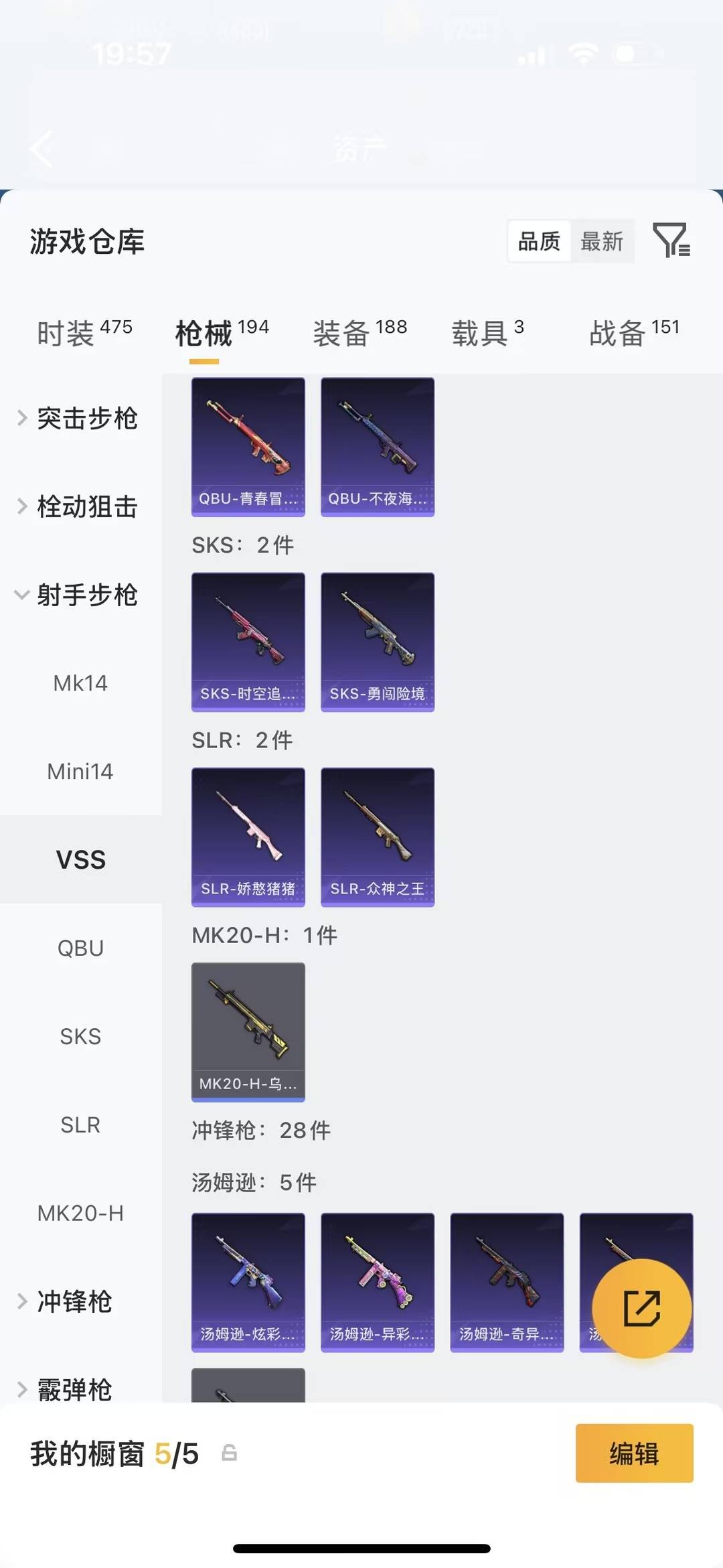This screenshot has height=1568, width=723.
Task: Open the filter icon next to sorting options
Action: tap(672, 242)
